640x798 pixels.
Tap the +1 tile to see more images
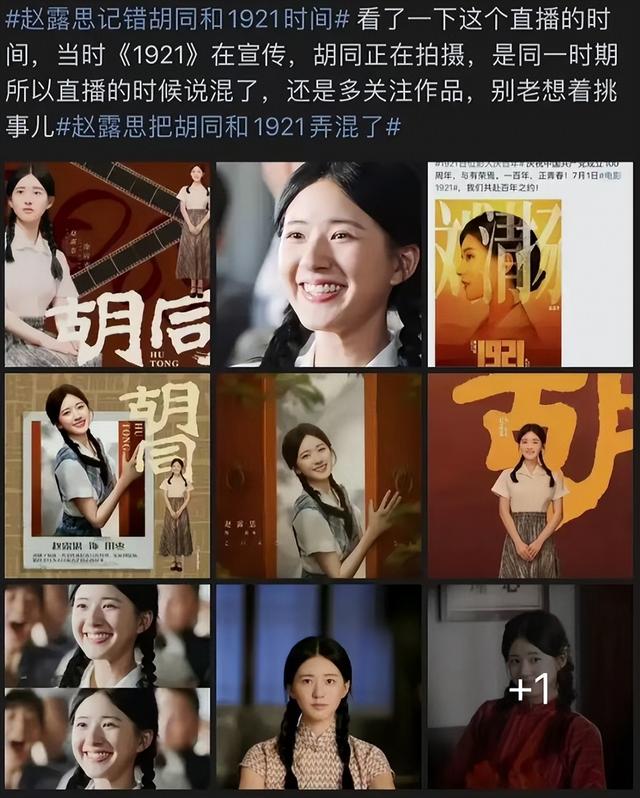click(530, 687)
